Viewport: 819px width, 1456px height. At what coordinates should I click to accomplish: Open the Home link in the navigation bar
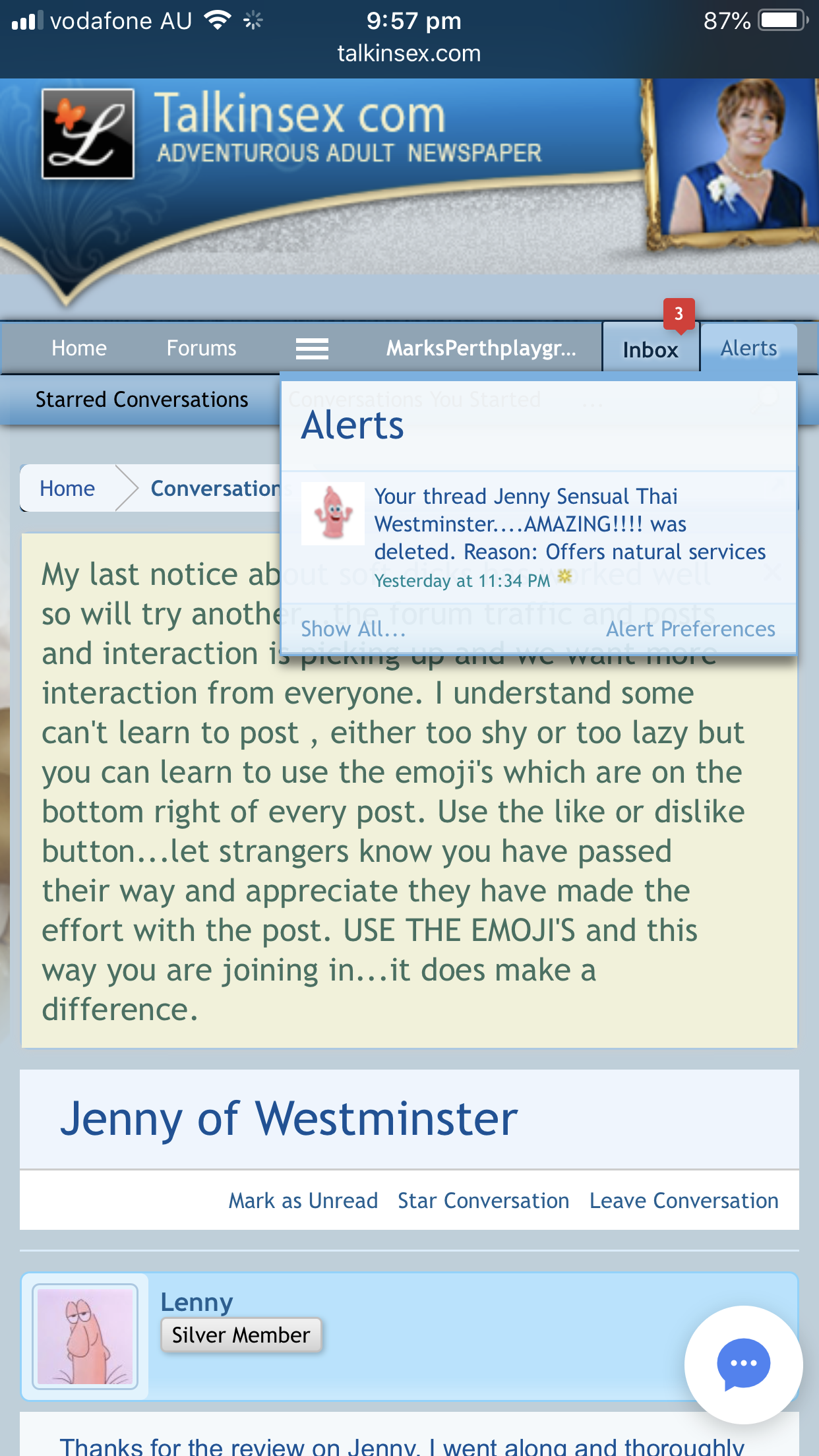coord(79,348)
